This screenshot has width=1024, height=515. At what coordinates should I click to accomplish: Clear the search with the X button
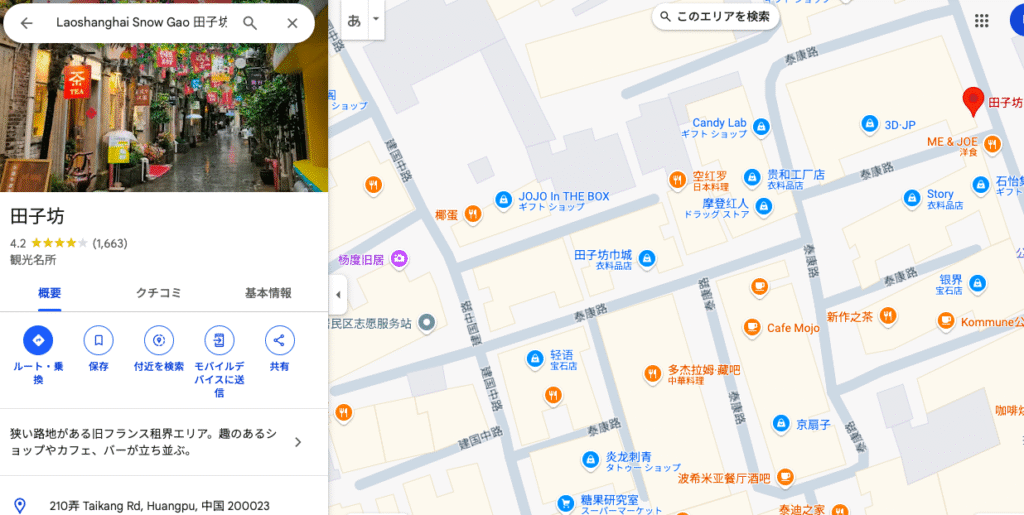click(292, 23)
